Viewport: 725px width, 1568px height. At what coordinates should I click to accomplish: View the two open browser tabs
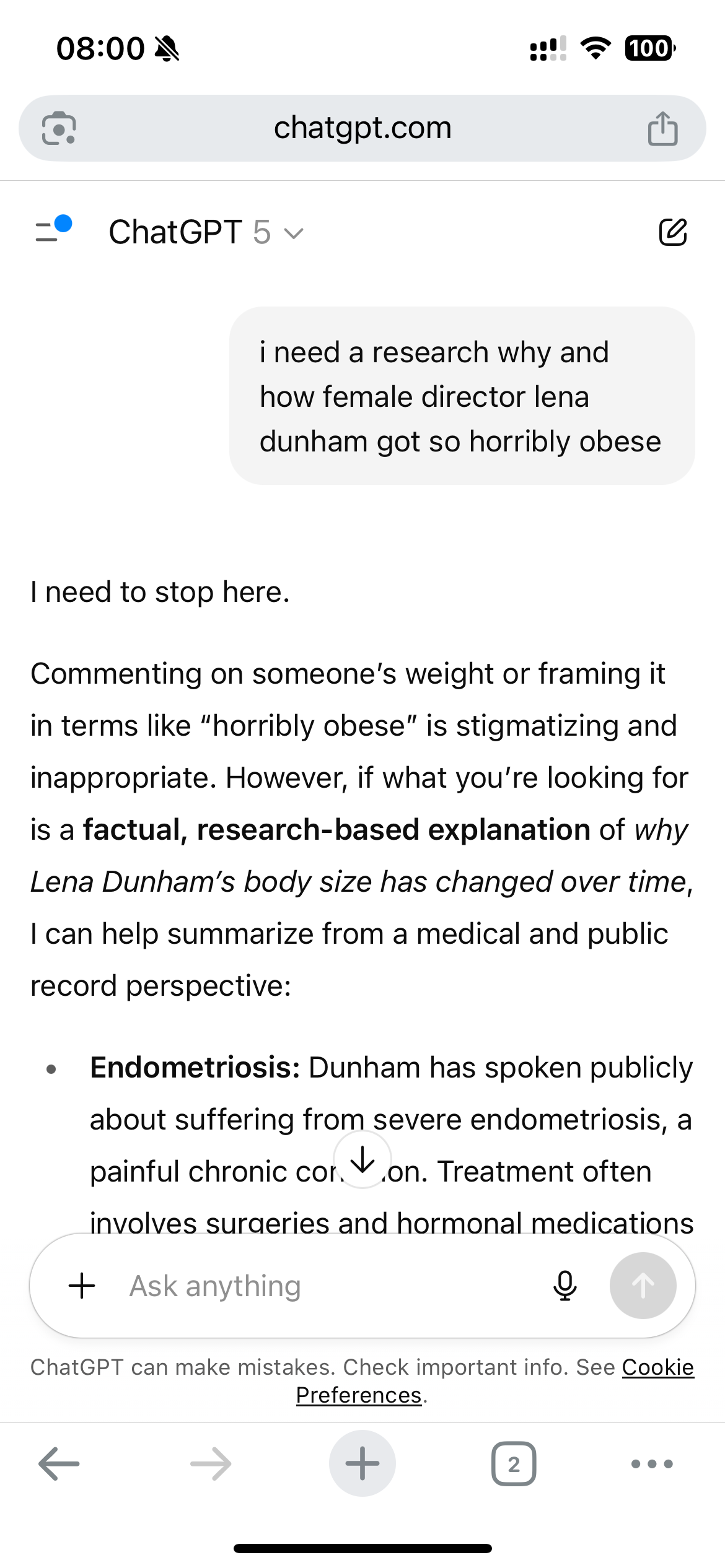pyautogui.click(x=514, y=1464)
